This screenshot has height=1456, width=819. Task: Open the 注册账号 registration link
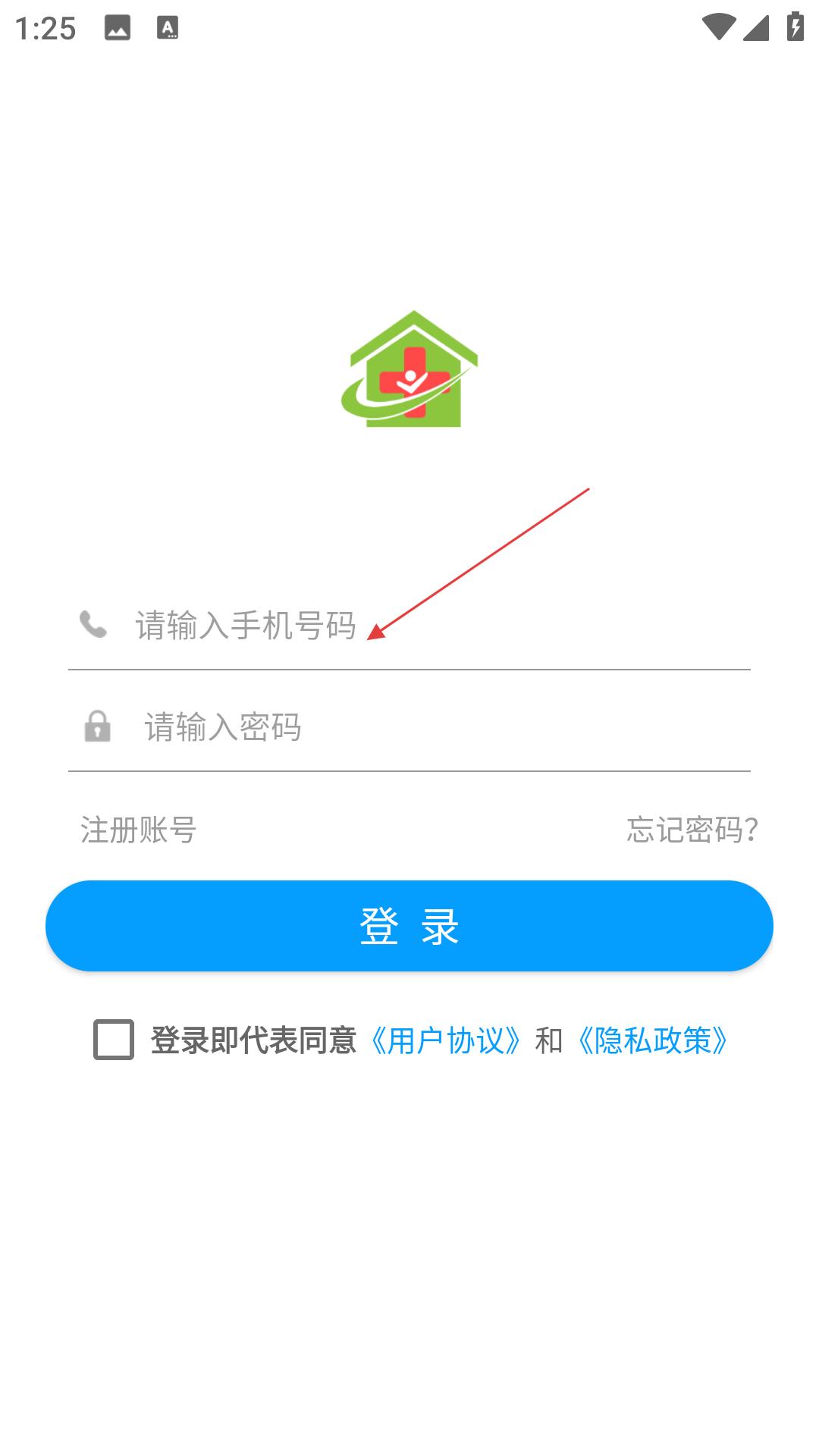tap(139, 830)
